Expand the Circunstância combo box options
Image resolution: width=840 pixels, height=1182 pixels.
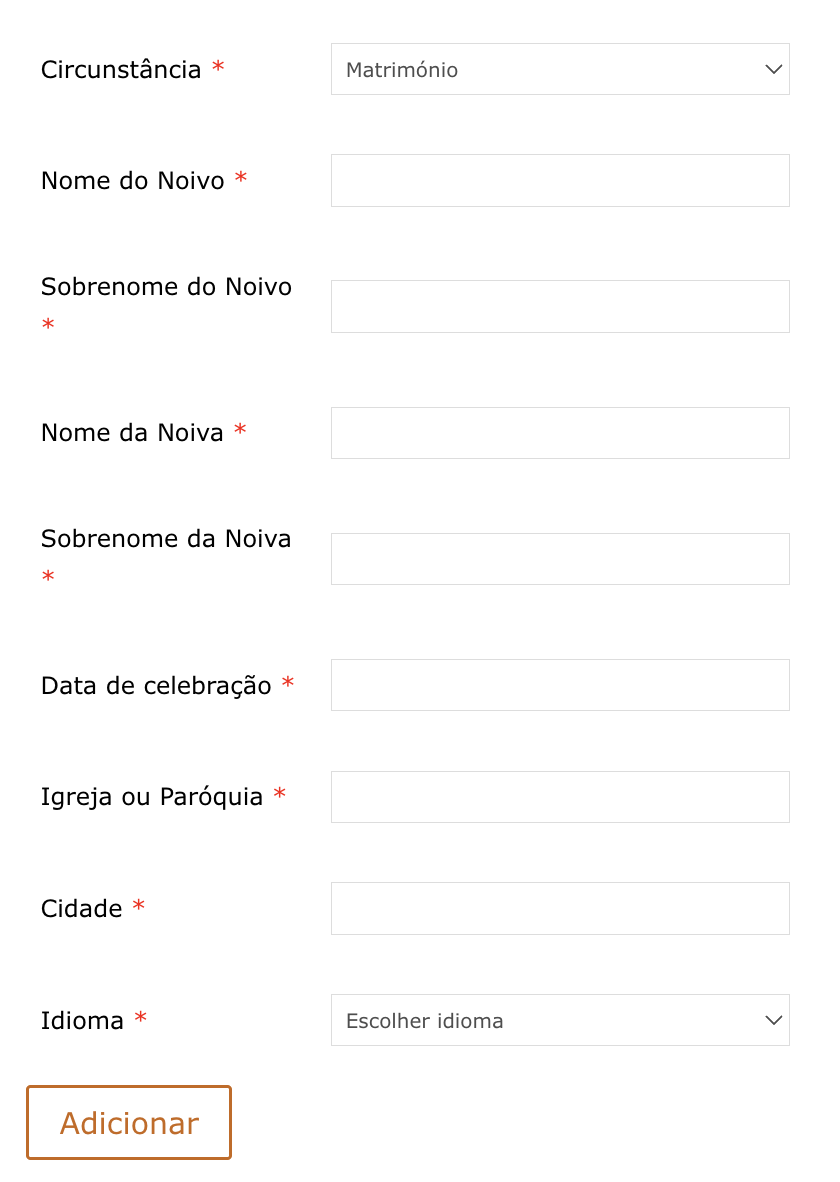(560, 69)
